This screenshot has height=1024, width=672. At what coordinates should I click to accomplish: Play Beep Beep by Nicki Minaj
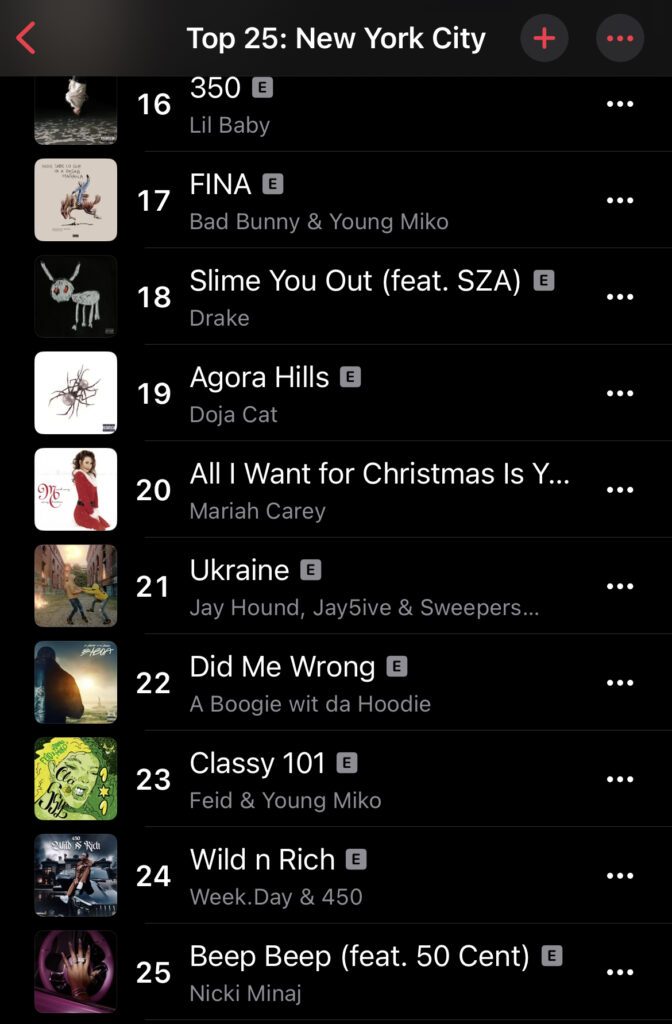359,971
